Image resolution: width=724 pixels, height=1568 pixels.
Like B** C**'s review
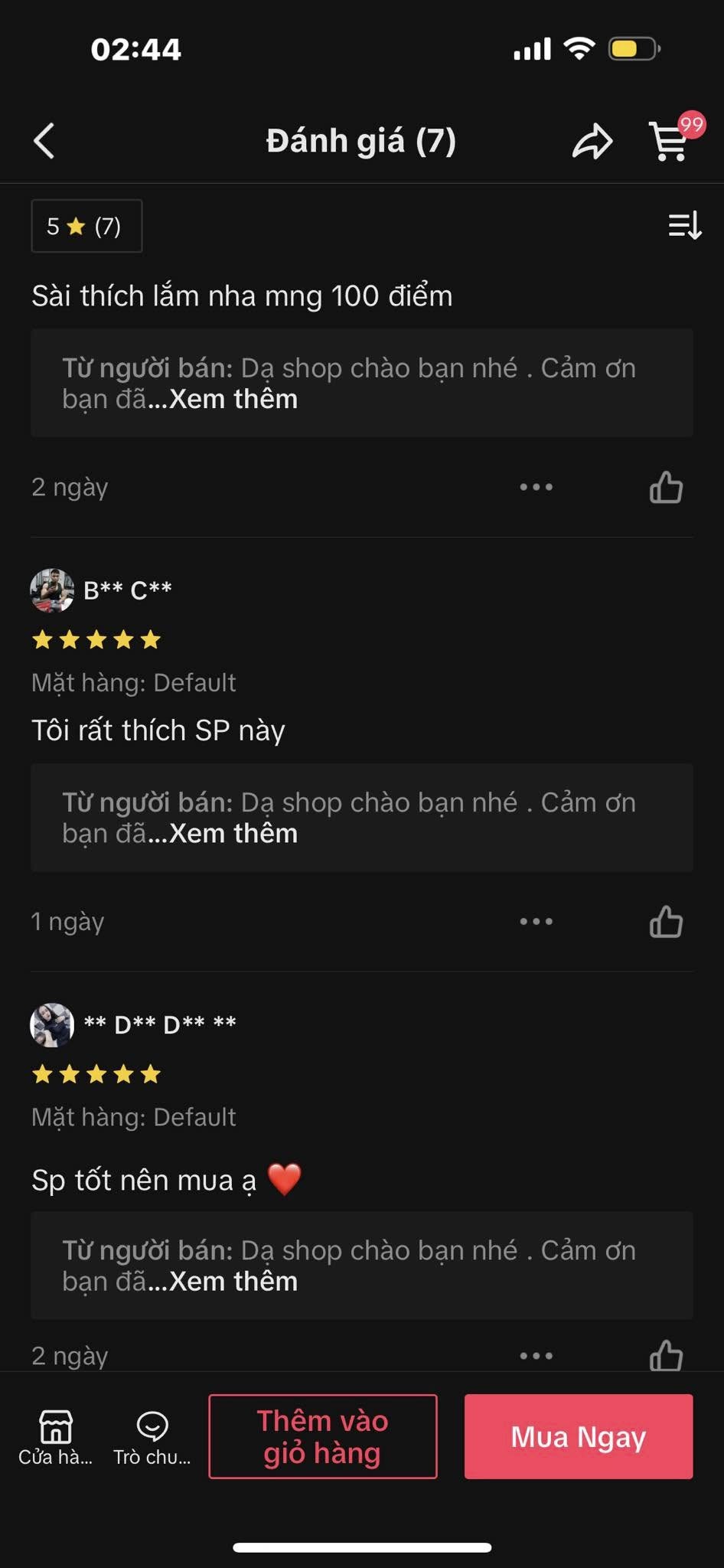(x=666, y=921)
